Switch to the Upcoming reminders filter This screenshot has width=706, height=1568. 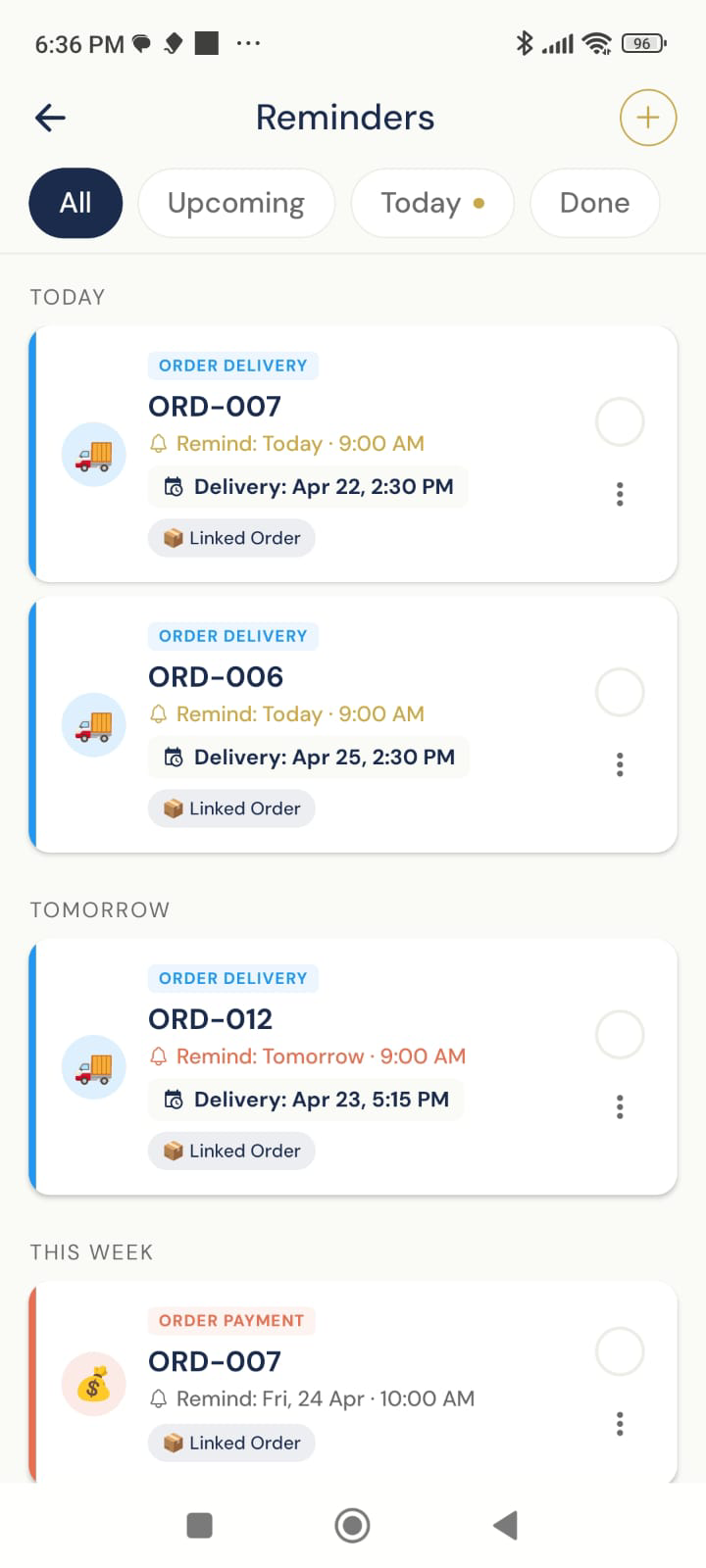tap(236, 203)
